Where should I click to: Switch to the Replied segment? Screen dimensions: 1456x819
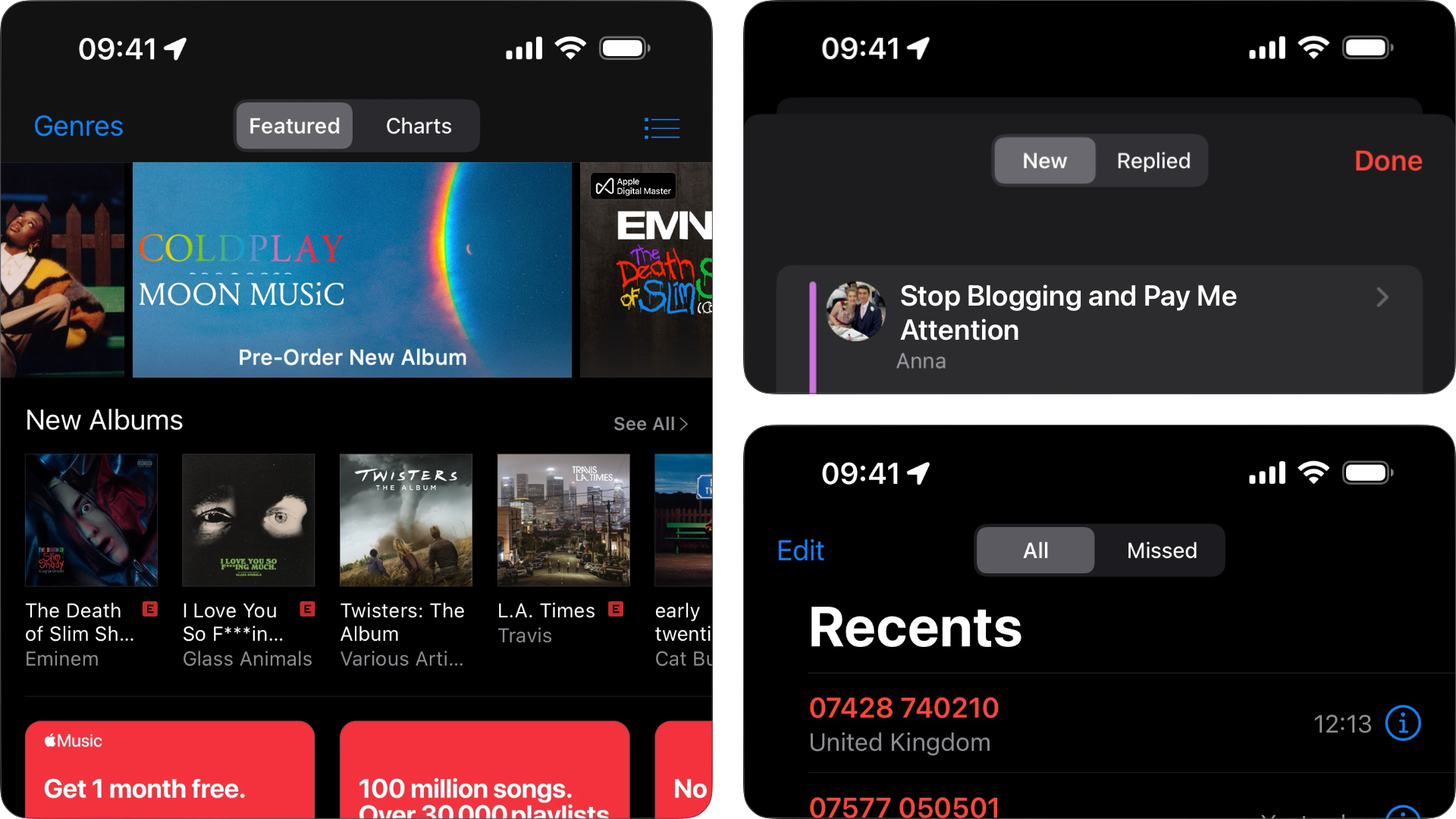point(1153,161)
